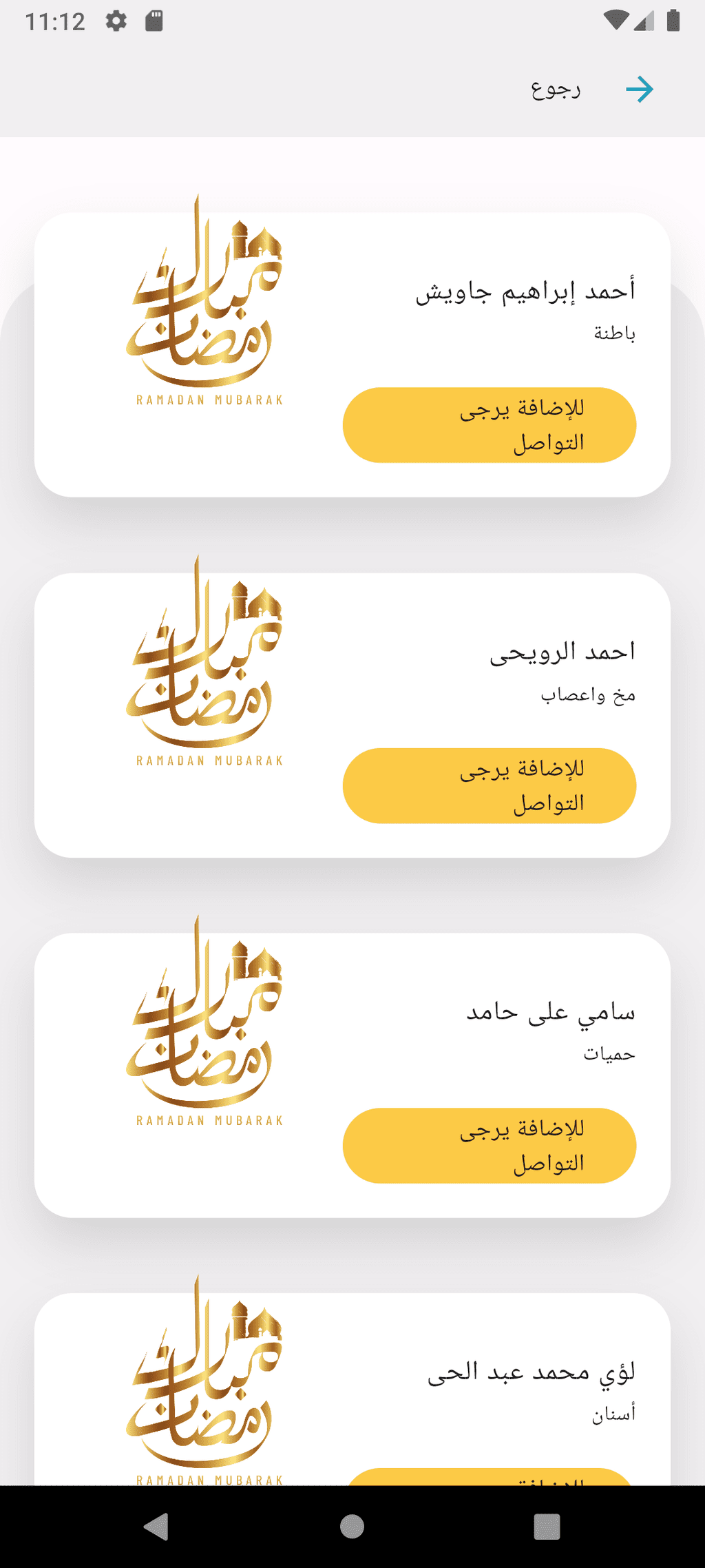Screen dimensions: 705x1568
Task: Open the card for doctor احمد الرويحى
Action: [352, 715]
